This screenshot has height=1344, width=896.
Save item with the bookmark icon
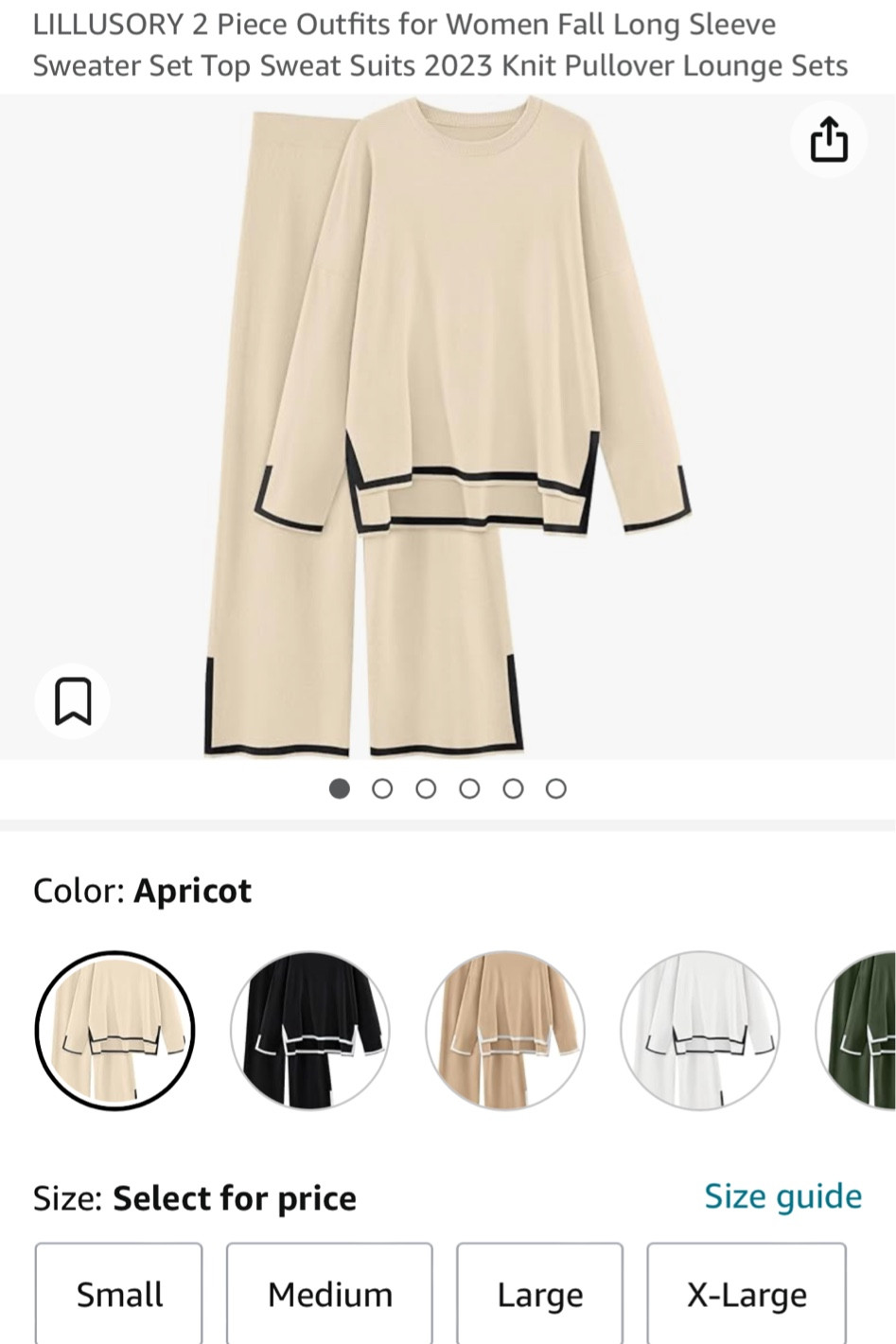(x=73, y=700)
